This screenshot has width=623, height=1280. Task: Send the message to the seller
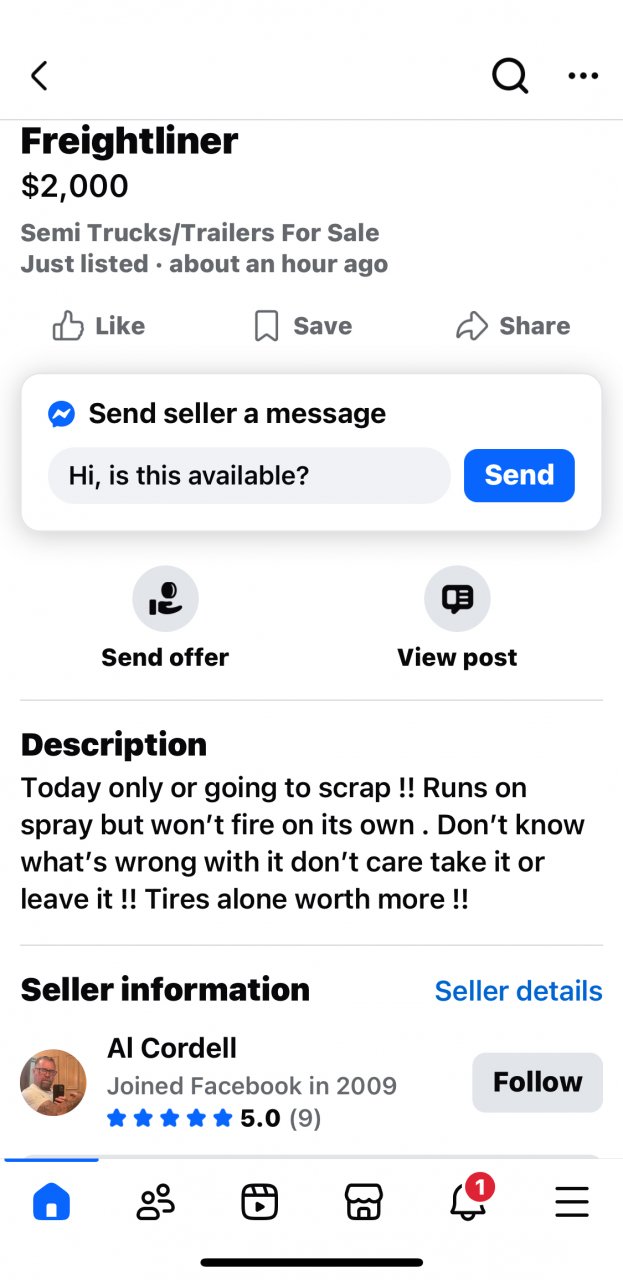[x=519, y=475]
